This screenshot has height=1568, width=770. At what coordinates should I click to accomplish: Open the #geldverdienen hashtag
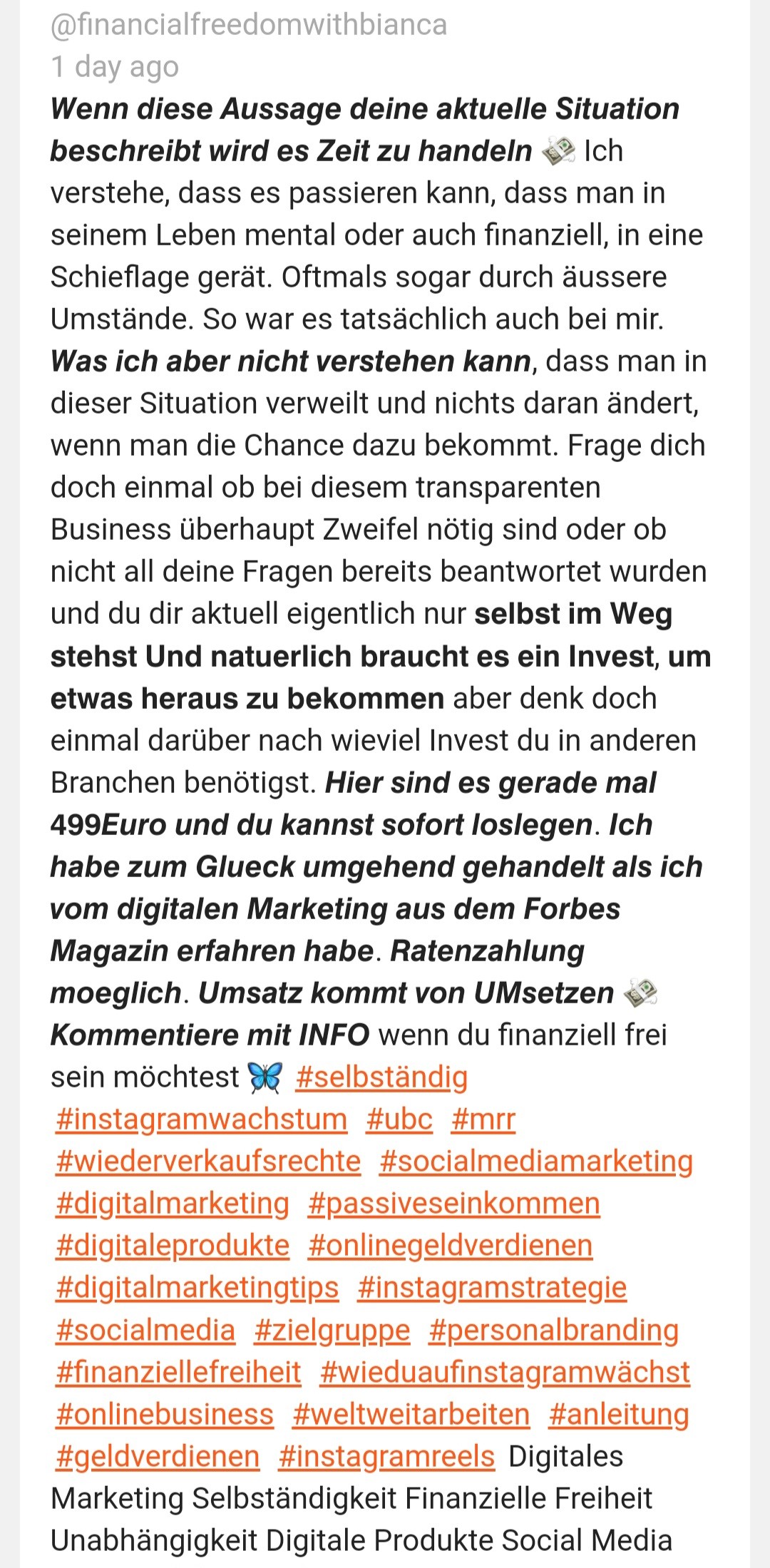158,1456
